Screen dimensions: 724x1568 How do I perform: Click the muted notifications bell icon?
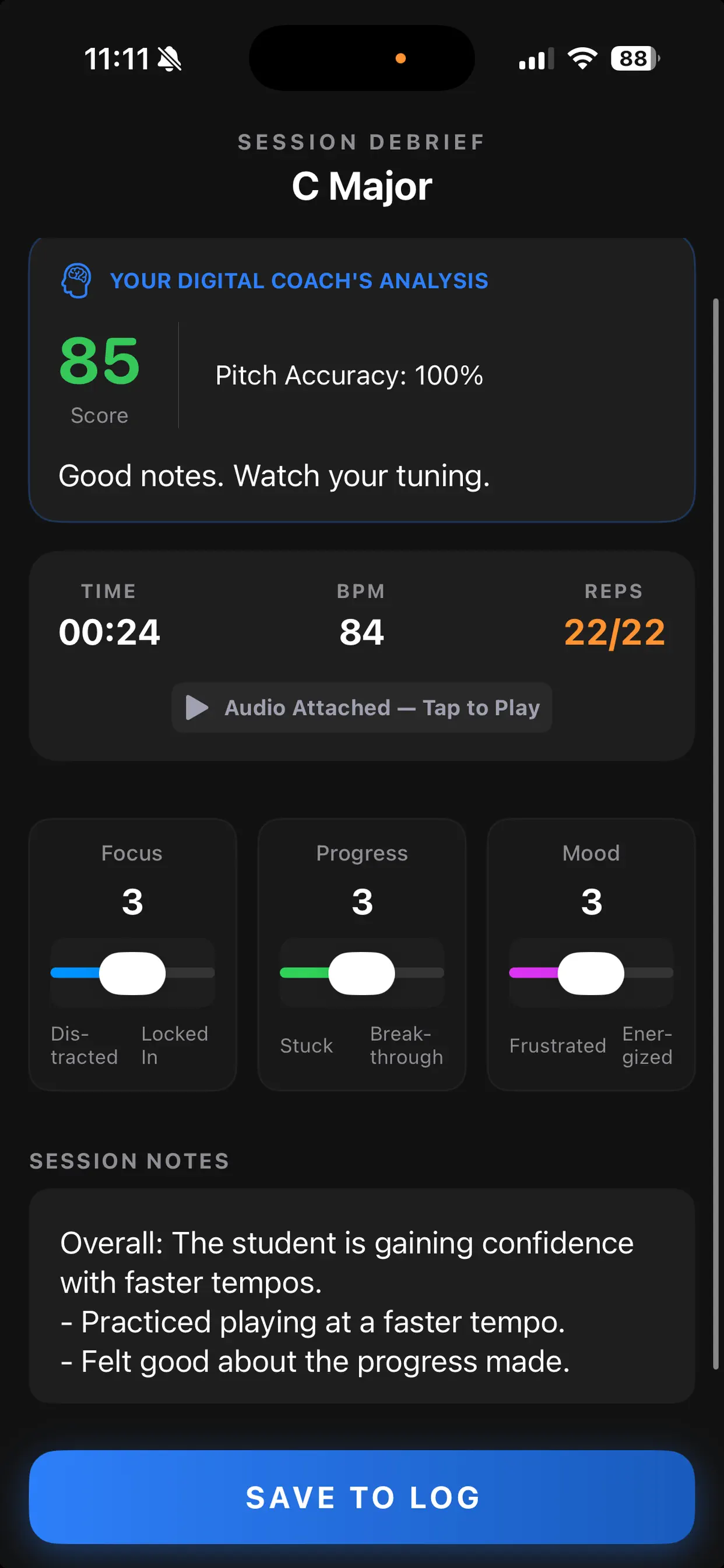point(171,58)
